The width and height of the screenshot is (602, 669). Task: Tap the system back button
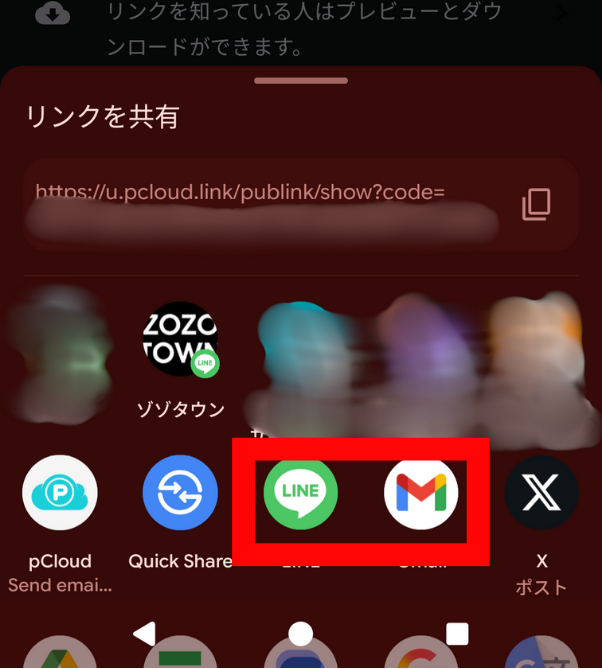click(145, 633)
